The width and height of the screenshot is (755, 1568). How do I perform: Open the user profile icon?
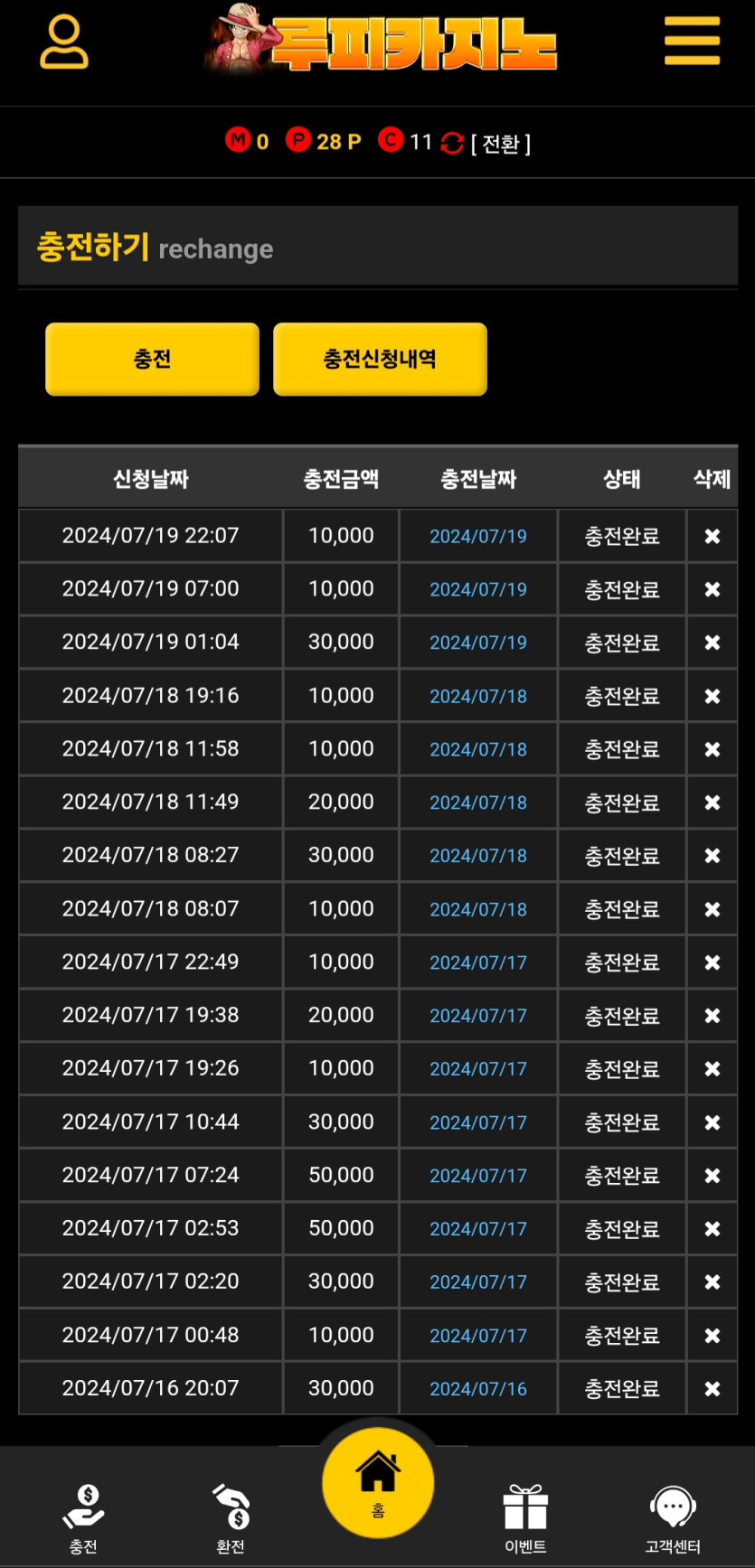point(64,42)
